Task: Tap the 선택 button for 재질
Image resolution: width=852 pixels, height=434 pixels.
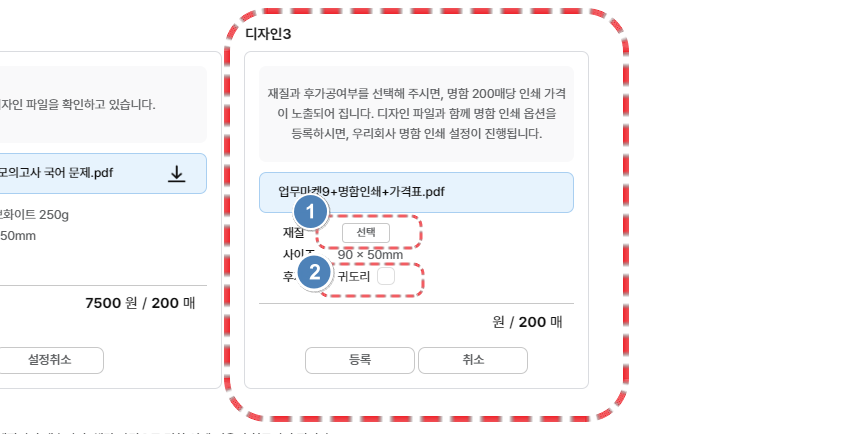Action: 366,232
